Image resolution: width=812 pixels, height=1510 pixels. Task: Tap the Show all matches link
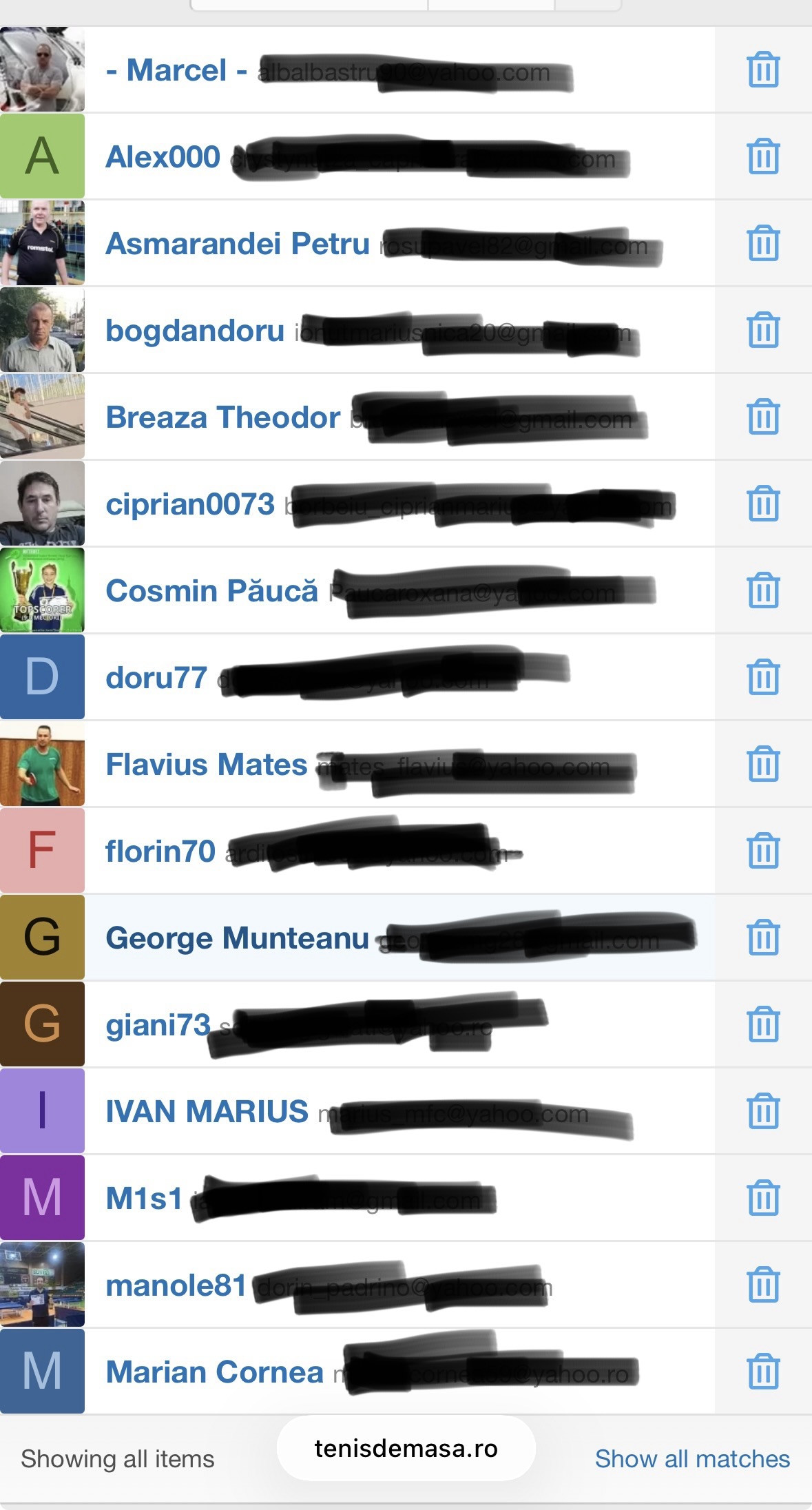(x=692, y=1458)
